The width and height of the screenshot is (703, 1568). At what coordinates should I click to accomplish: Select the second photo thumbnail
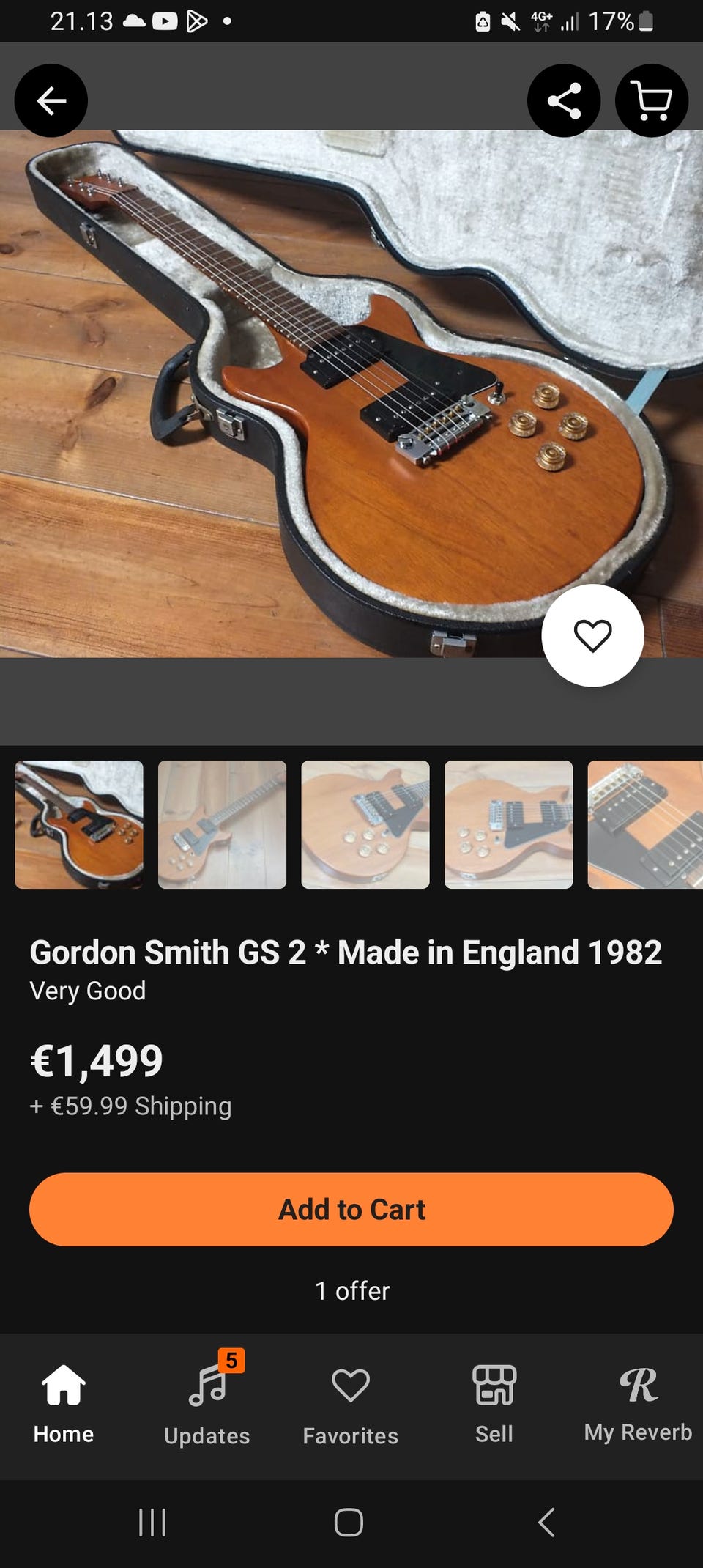(222, 824)
